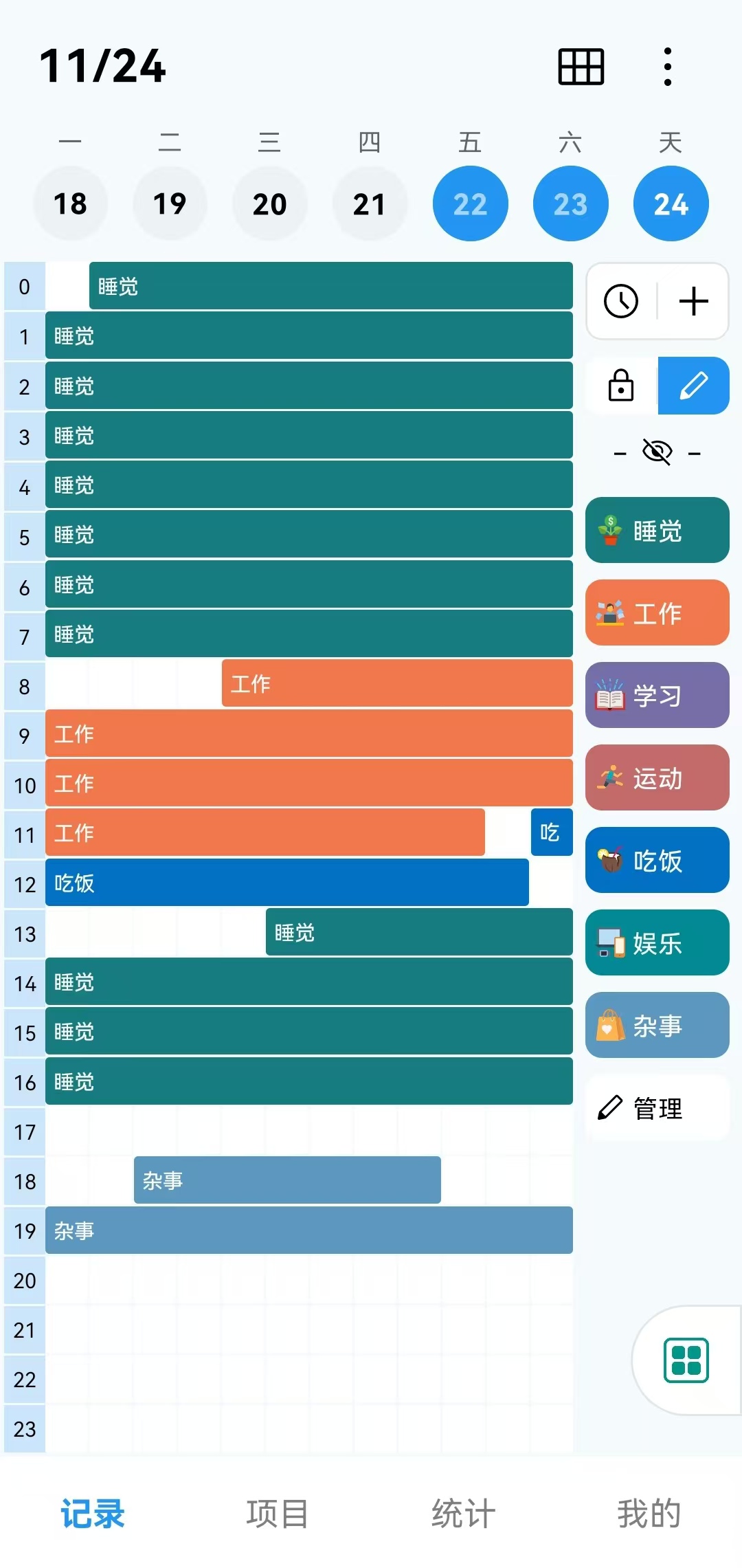Image resolution: width=742 pixels, height=1568 pixels.
Task: Add a new record with plus icon
Action: click(693, 301)
